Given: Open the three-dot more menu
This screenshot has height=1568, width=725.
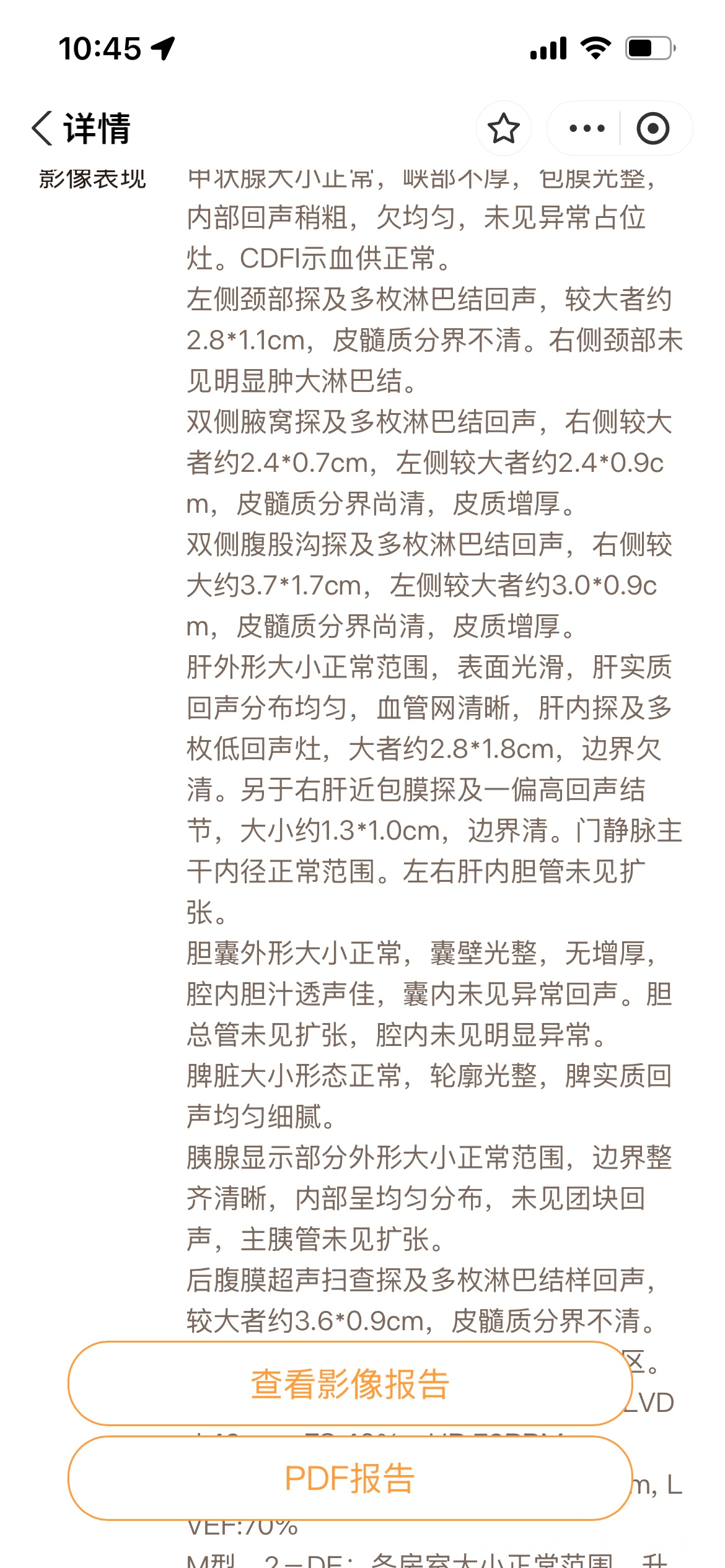Looking at the screenshot, I should (586, 129).
